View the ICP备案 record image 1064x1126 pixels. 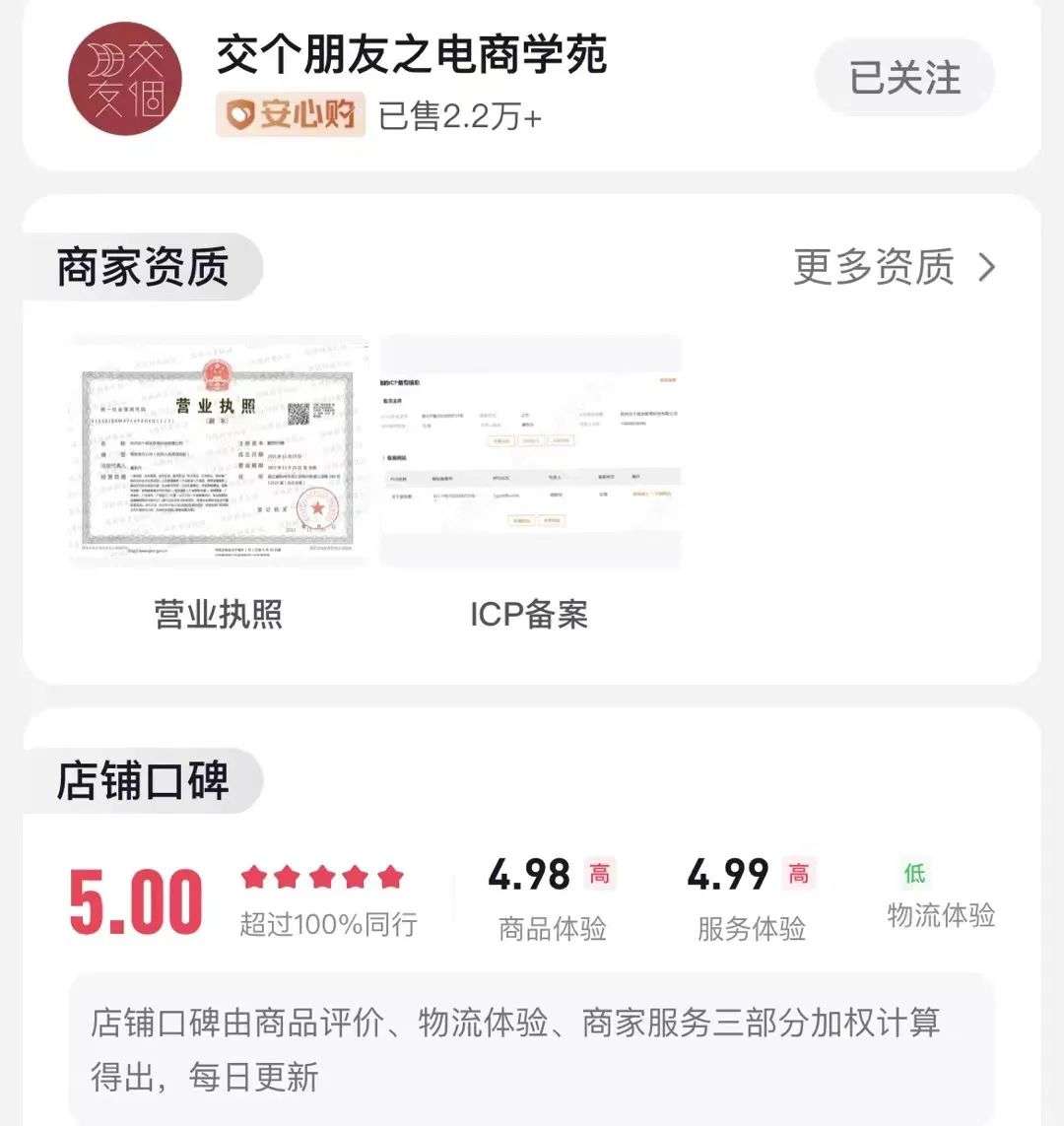pyautogui.click(x=530, y=452)
